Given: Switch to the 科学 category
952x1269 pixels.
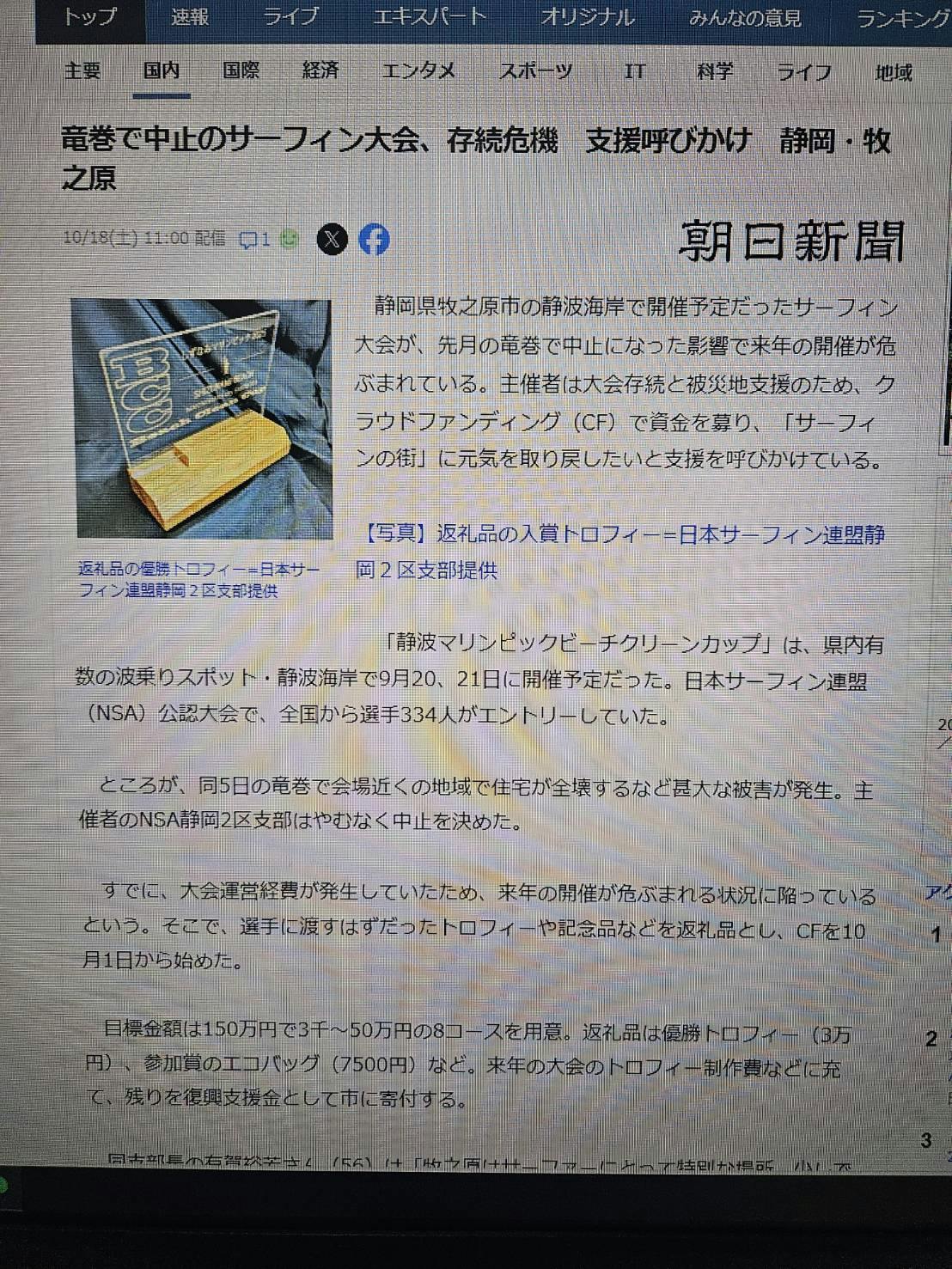Looking at the screenshot, I should pyautogui.click(x=714, y=71).
